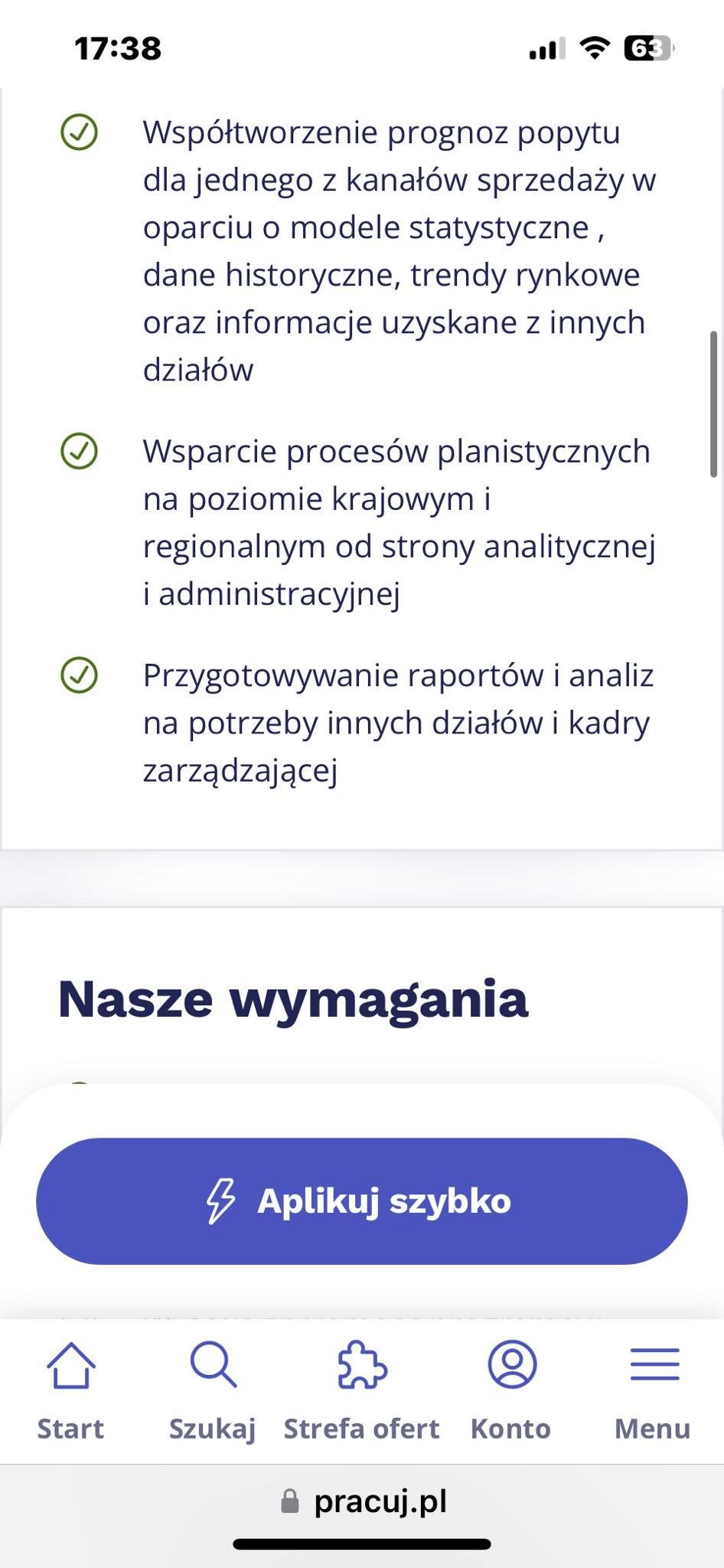This screenshot has width=724, height=1568.
Task: Tap the pracuj.pl address bar
Action: click(x=364, y=1501)
